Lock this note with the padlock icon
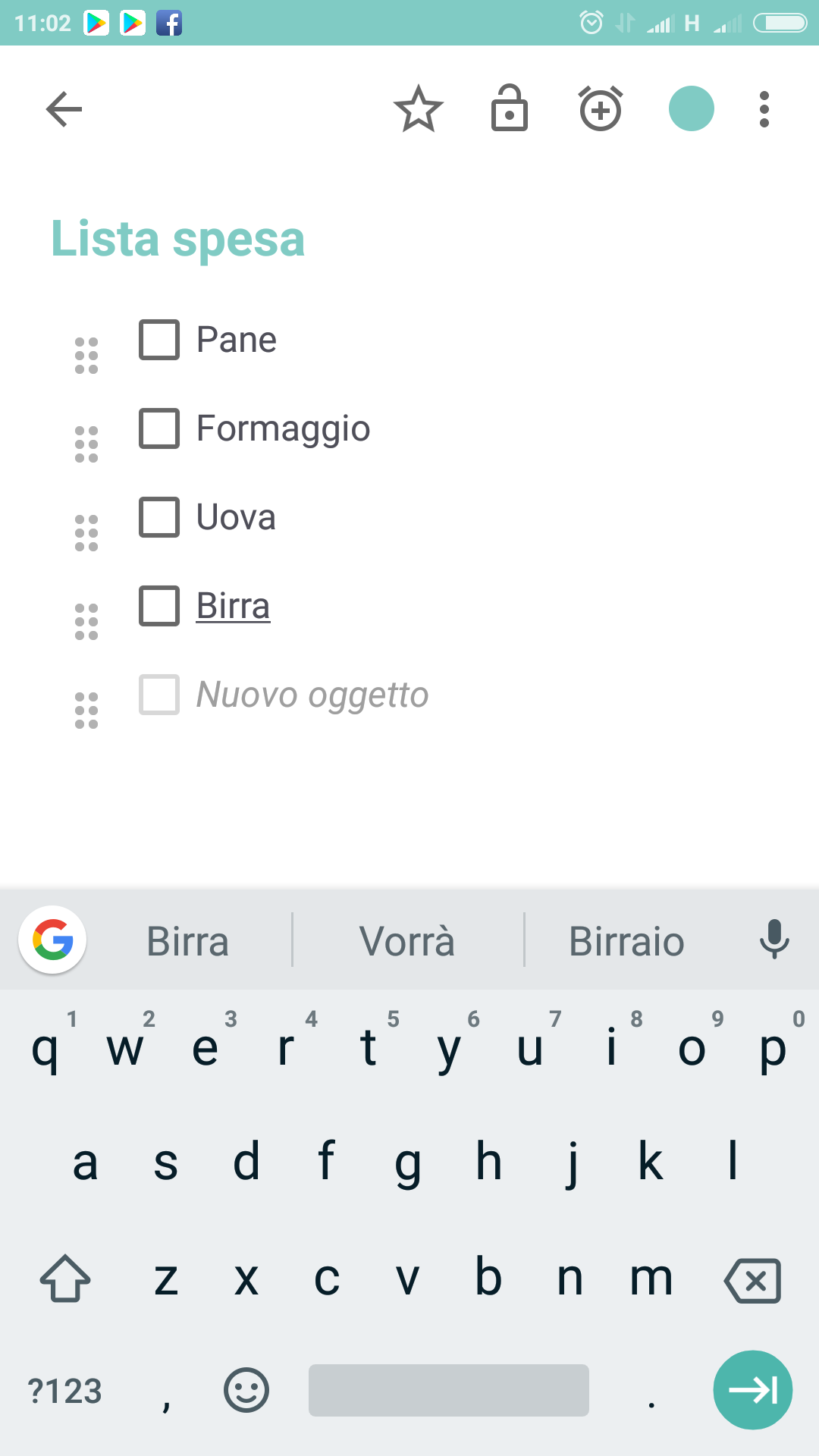 tap(510, 108)
